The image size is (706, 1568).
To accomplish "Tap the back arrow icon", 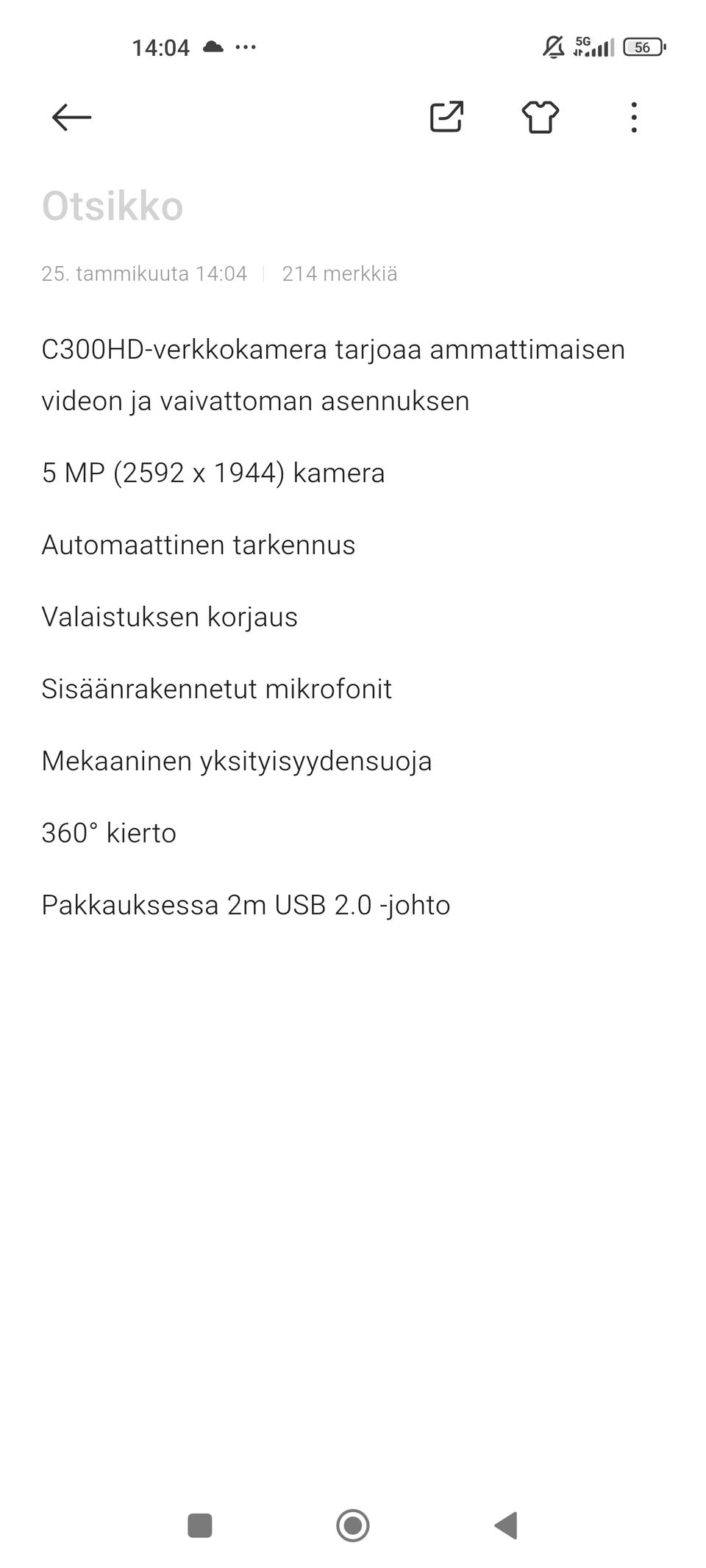I will (71, 116).
